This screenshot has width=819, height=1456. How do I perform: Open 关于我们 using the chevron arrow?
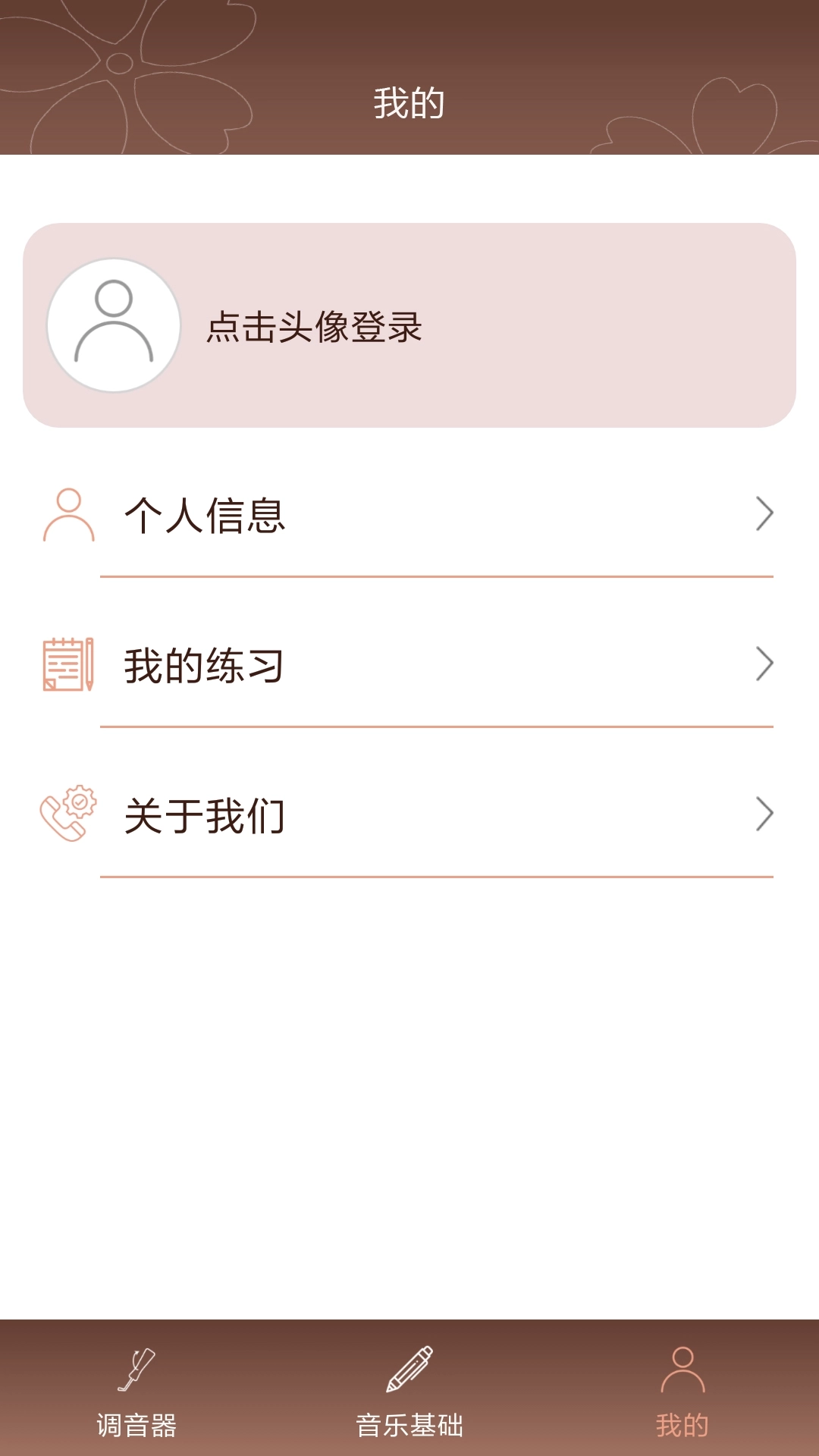click(x=766, y=814)
